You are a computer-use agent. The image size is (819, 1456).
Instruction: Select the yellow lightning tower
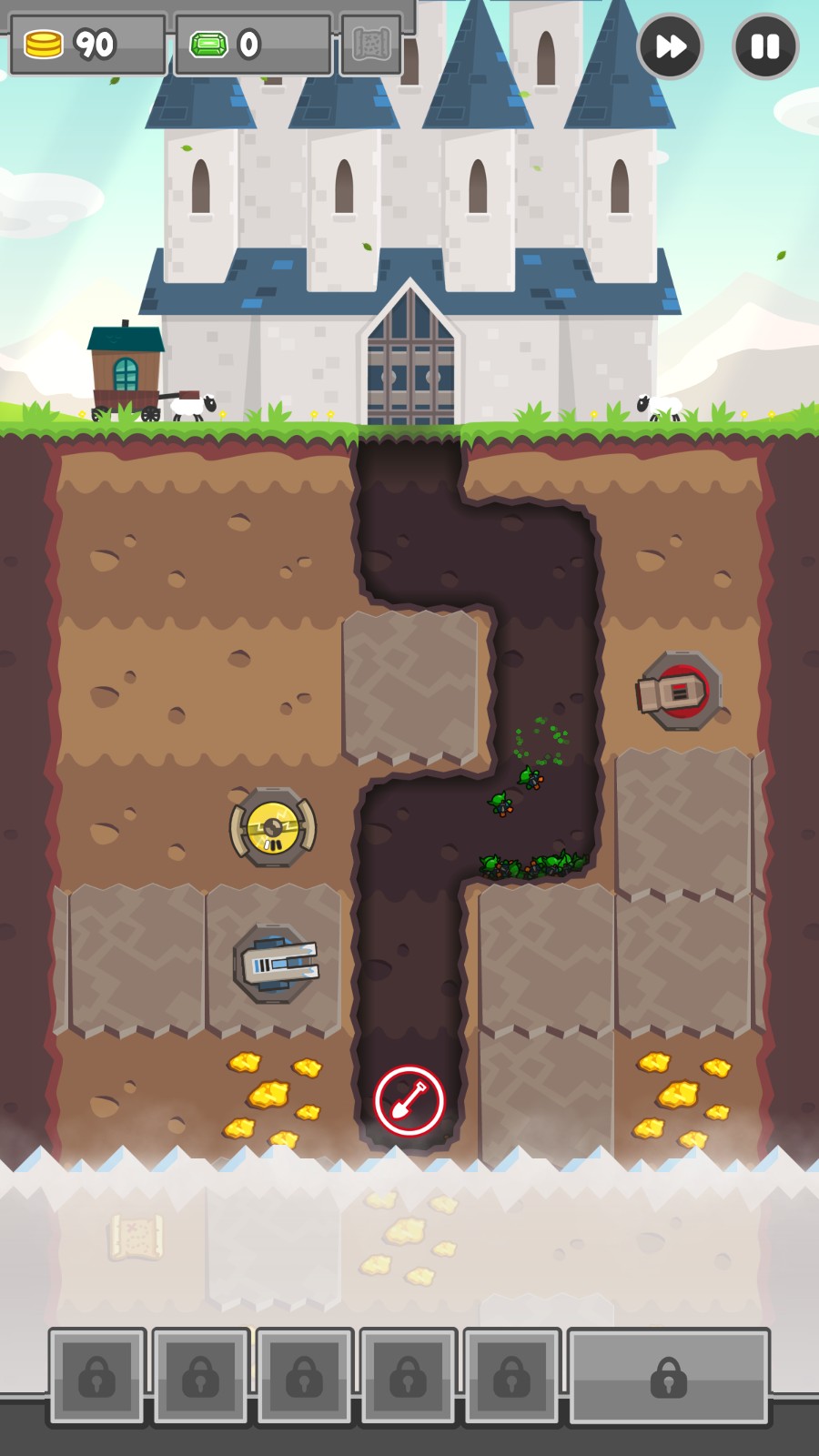coord(273,827)
